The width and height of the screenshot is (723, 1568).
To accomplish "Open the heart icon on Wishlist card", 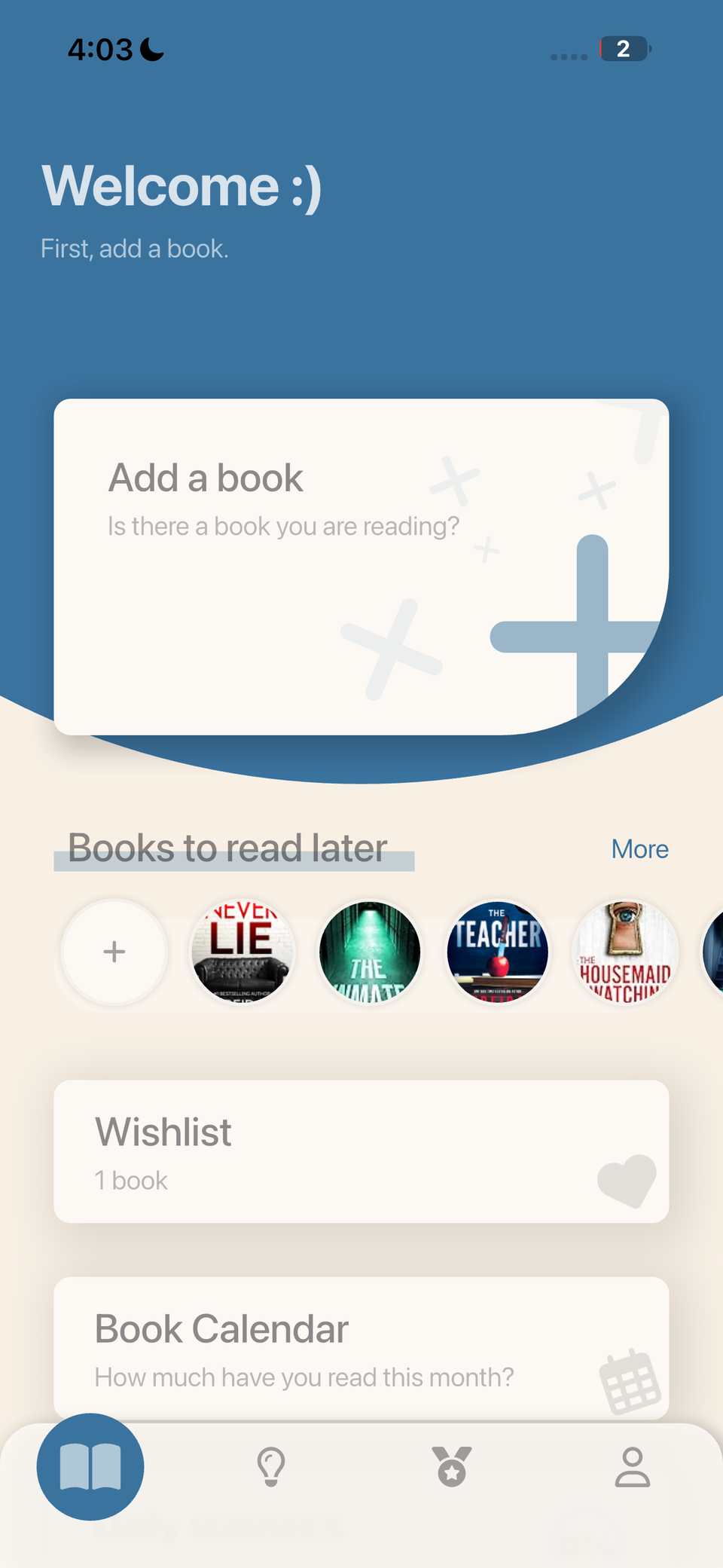I will [626, 1180].
